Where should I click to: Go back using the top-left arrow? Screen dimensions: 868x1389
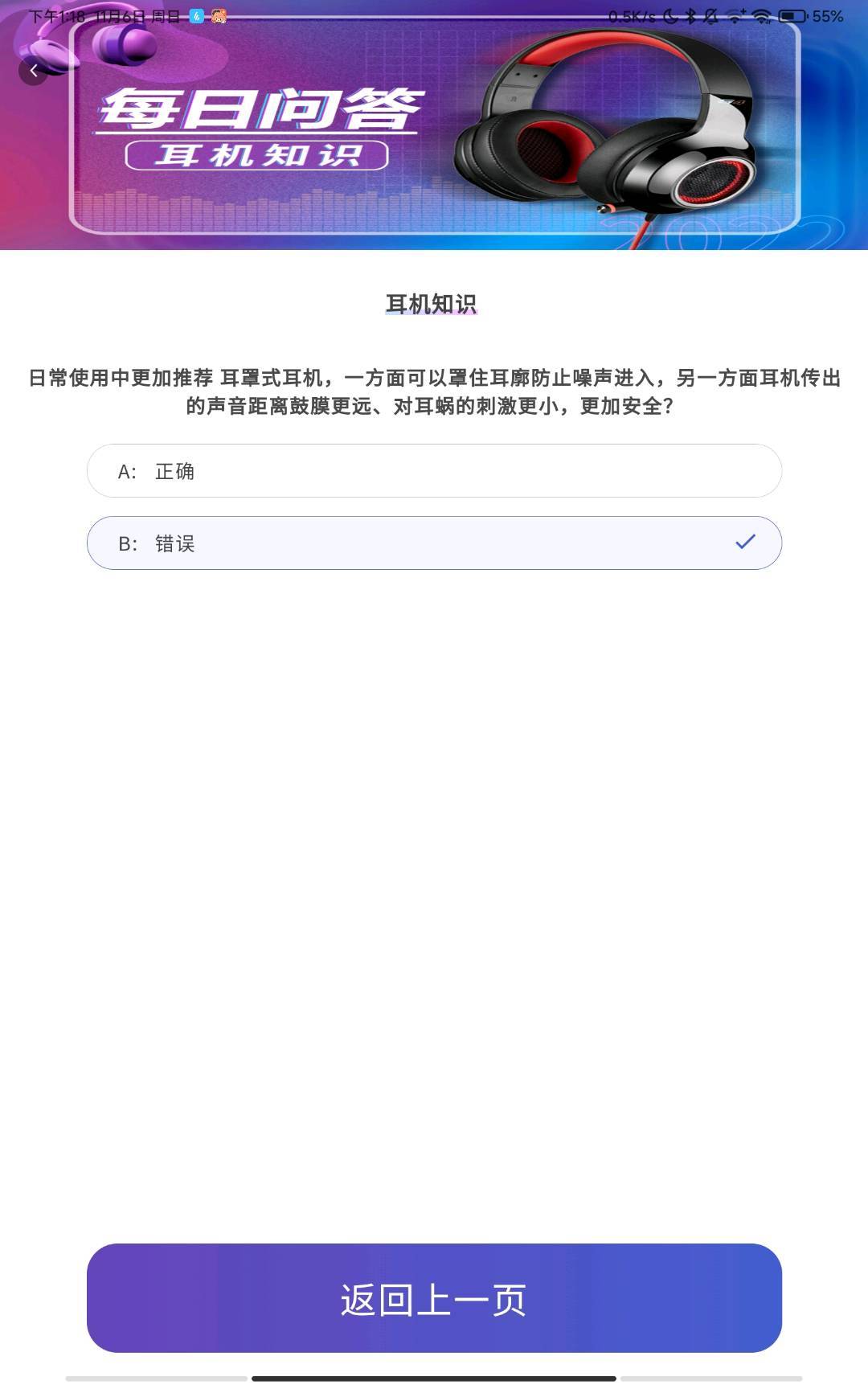[34, 71]
